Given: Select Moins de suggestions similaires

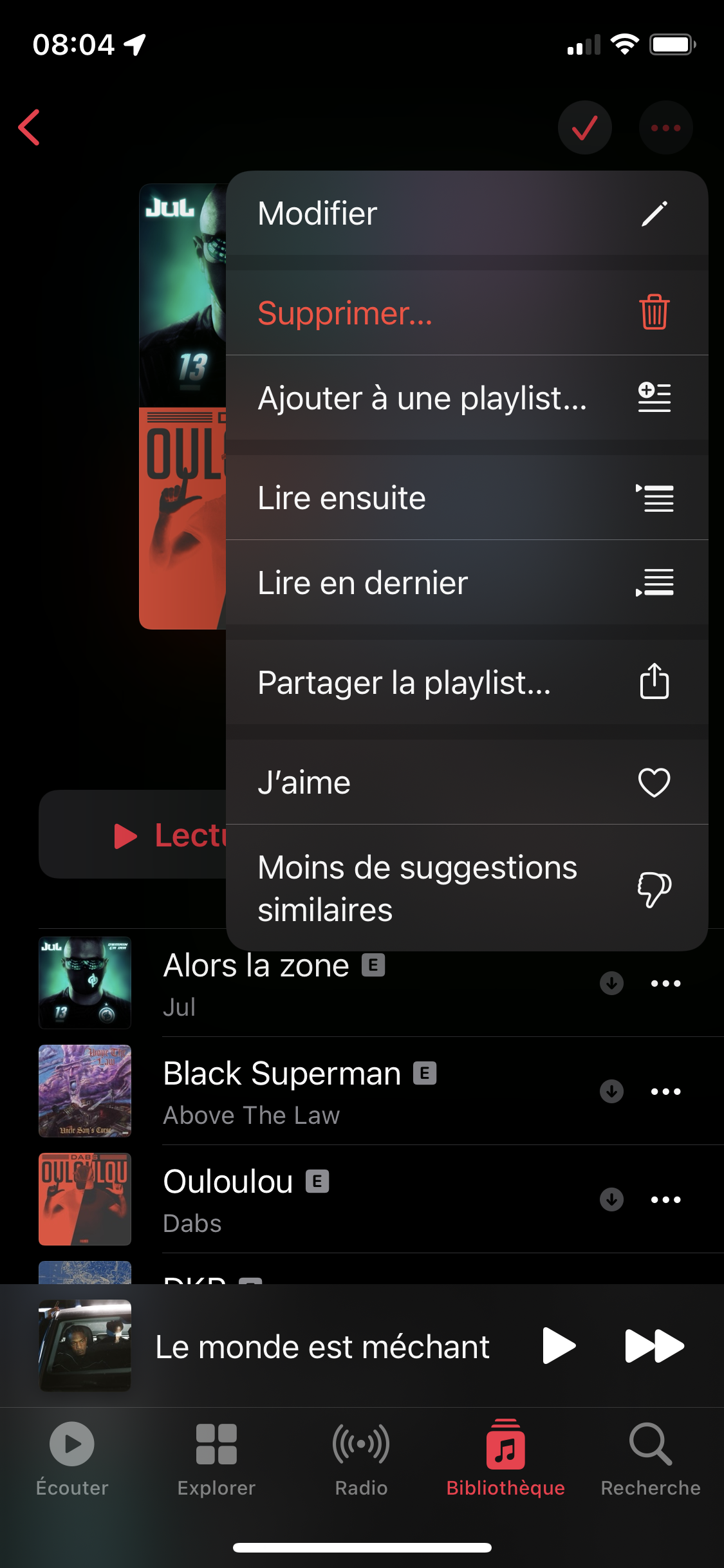Looking at the screenshot, I should (467, 888).
